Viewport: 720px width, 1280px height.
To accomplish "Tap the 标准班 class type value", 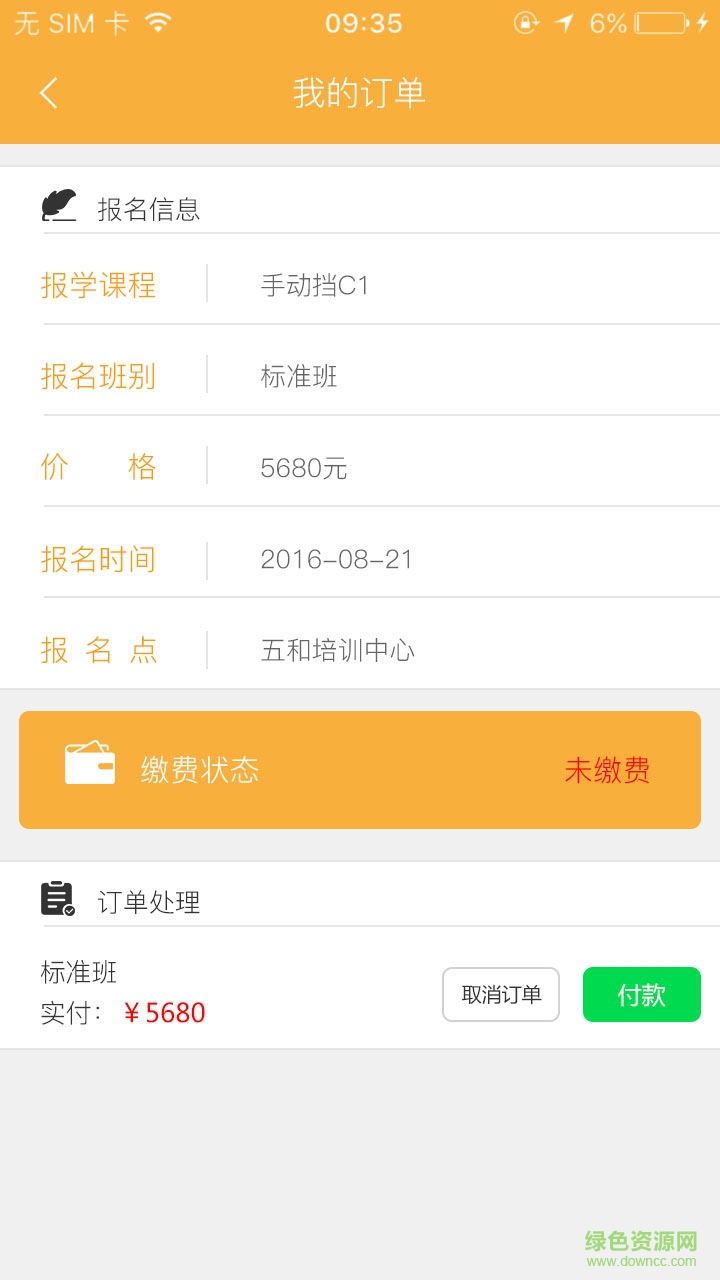I will (x=297, y=376).
